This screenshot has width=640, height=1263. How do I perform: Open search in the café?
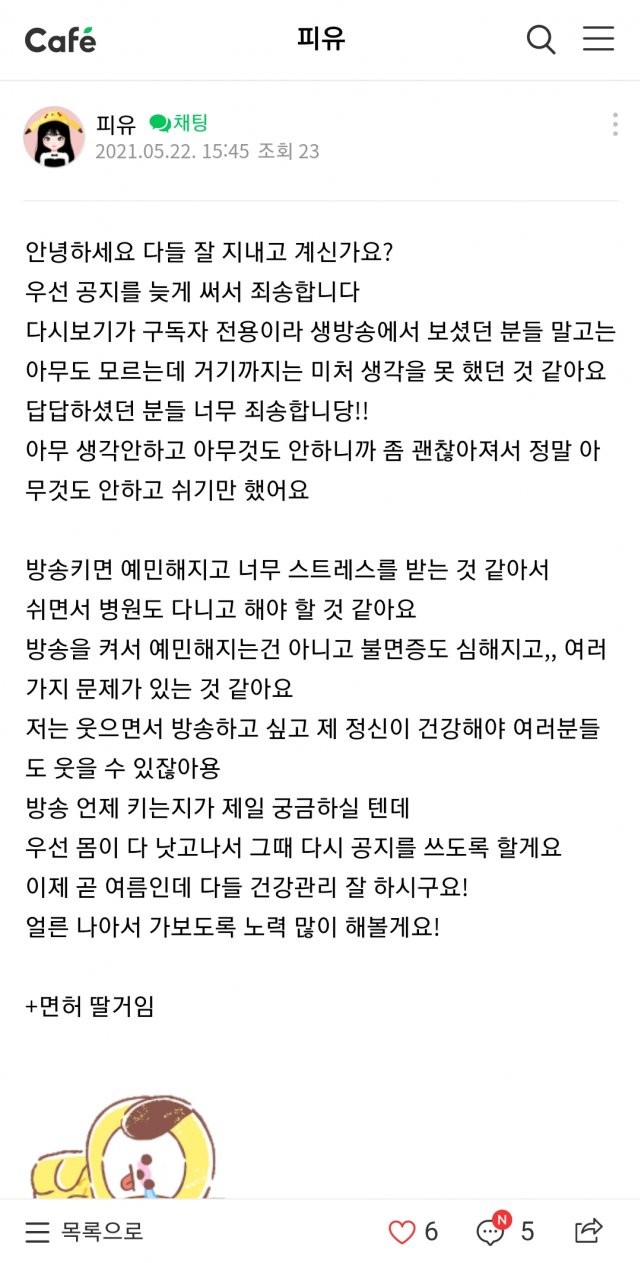pos(541,39)
